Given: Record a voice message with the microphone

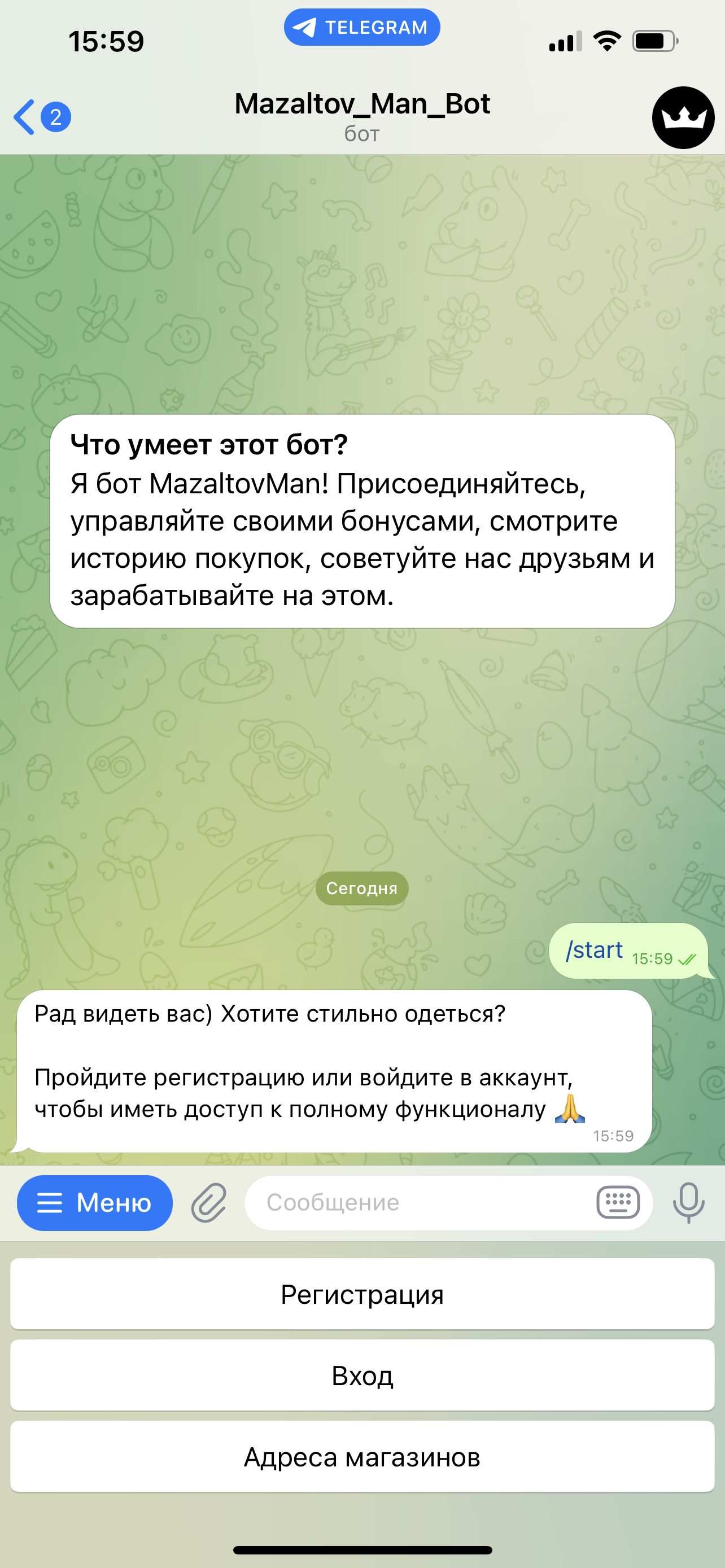Looking at the screenshot, I should [688, 1203].
